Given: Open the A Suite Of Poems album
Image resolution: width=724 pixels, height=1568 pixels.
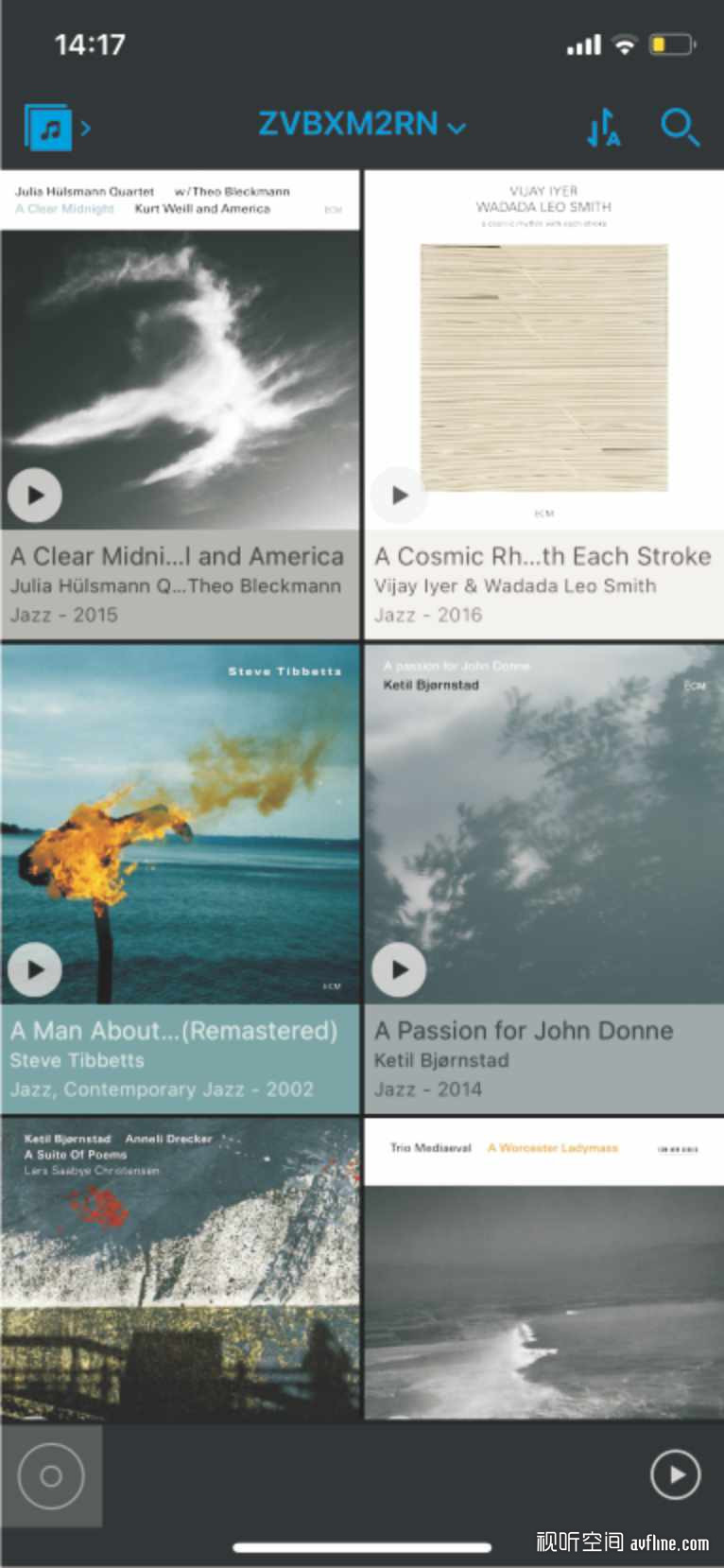Looking at the screenshot, I should [180, 1269].
